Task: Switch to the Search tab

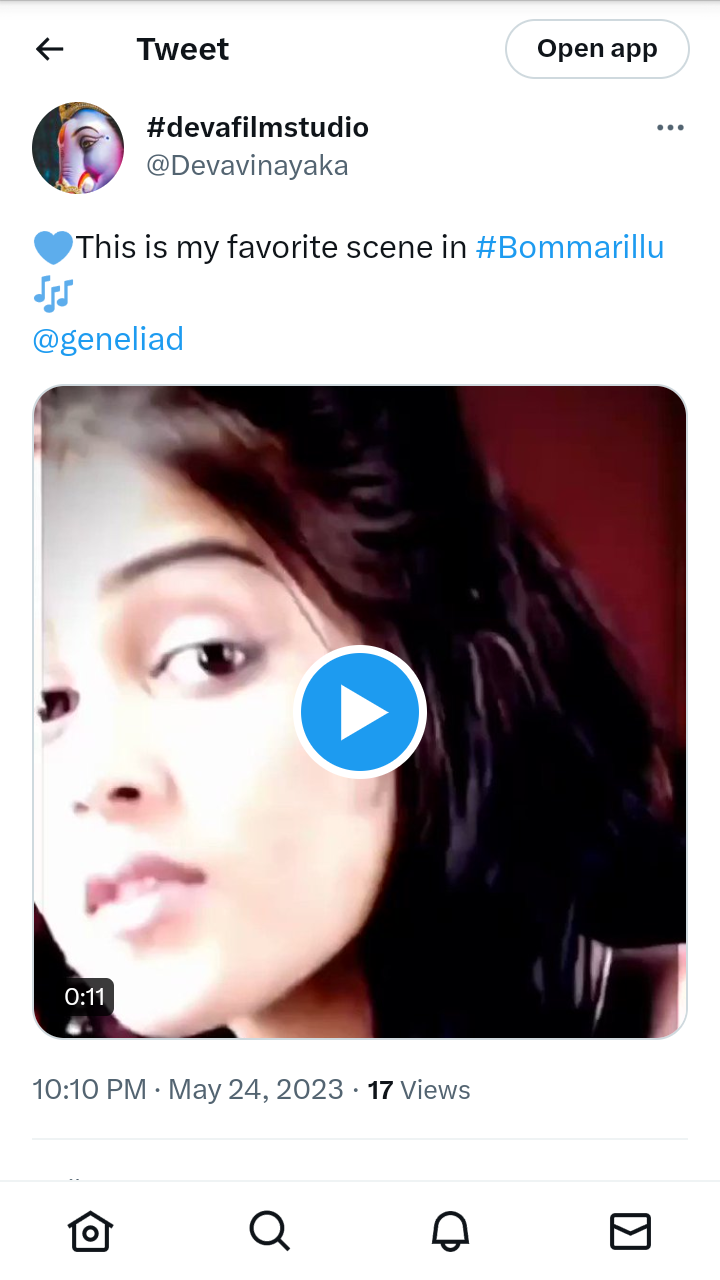Action: (270, 1231)
